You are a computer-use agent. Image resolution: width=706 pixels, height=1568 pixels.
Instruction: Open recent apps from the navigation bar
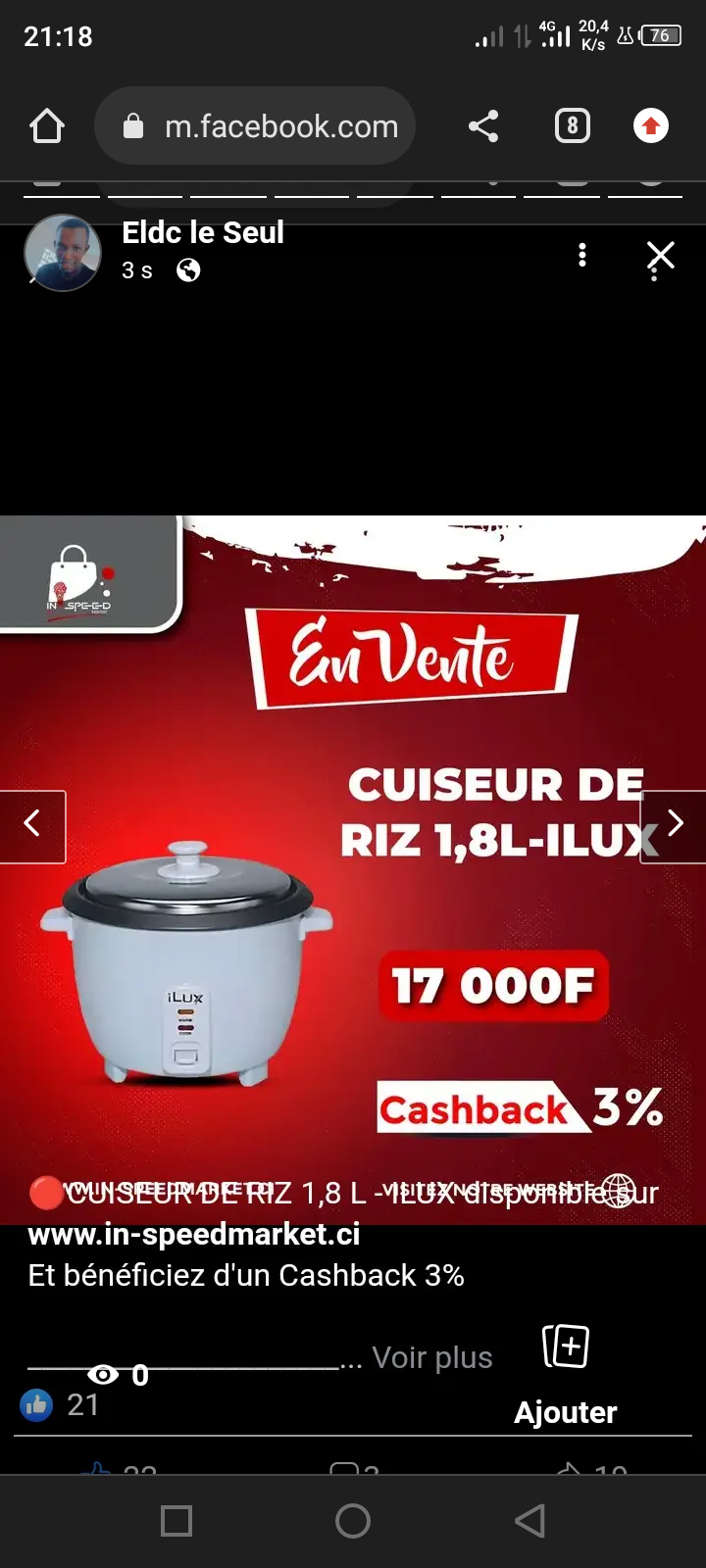176,1521
